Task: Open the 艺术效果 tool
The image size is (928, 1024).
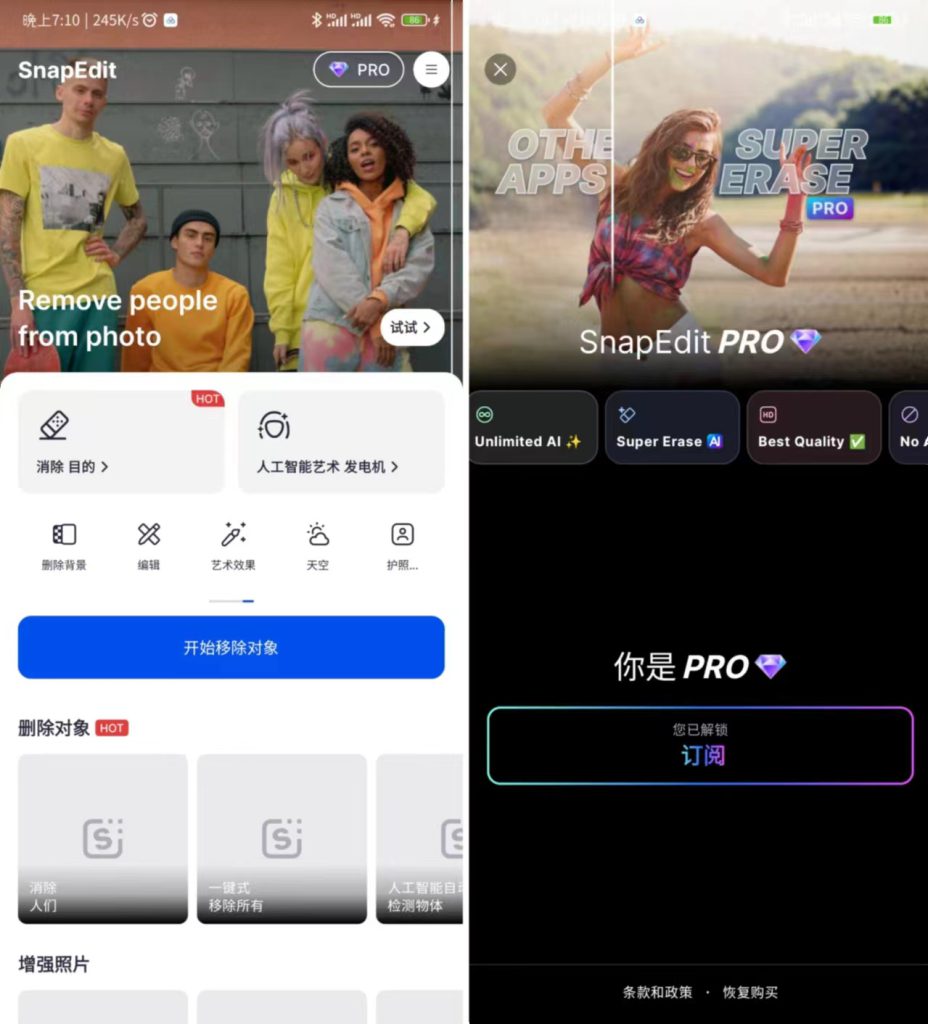Action: [x=233, y=546]
